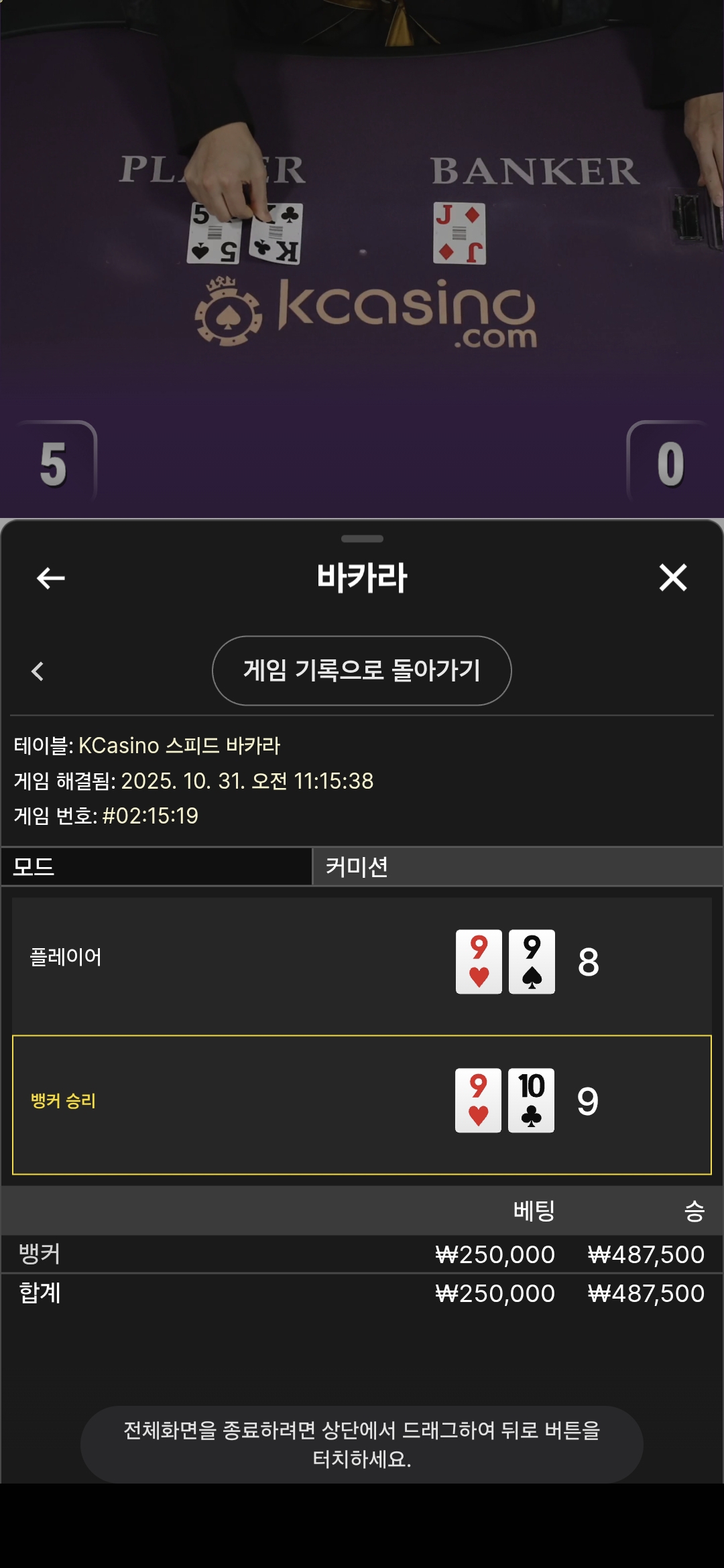Go back using the left arrow next to 바카라
724x1568 pixels.
[50, 578]
